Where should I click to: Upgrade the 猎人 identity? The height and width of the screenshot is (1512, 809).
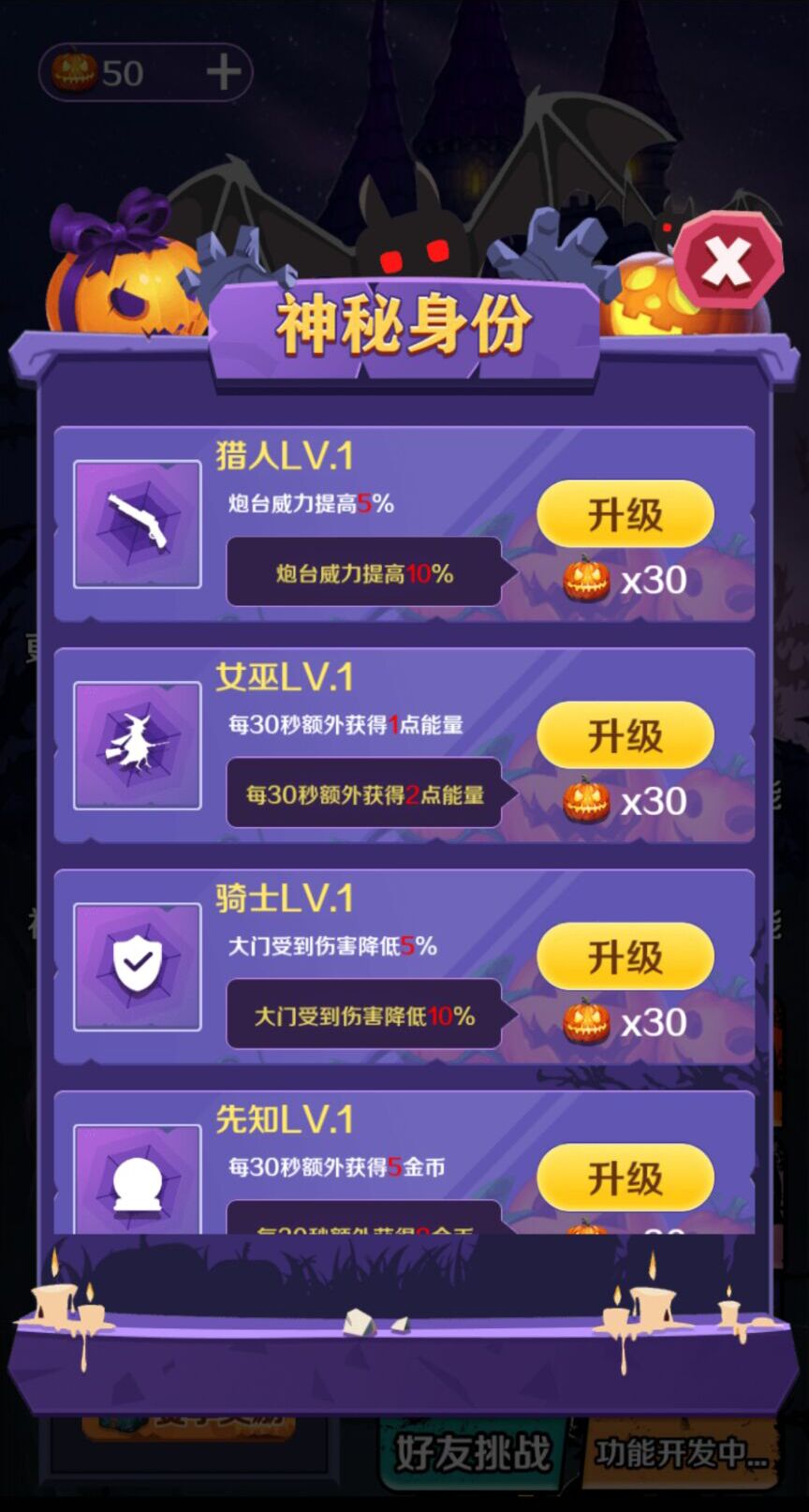(x=625, y=514)
